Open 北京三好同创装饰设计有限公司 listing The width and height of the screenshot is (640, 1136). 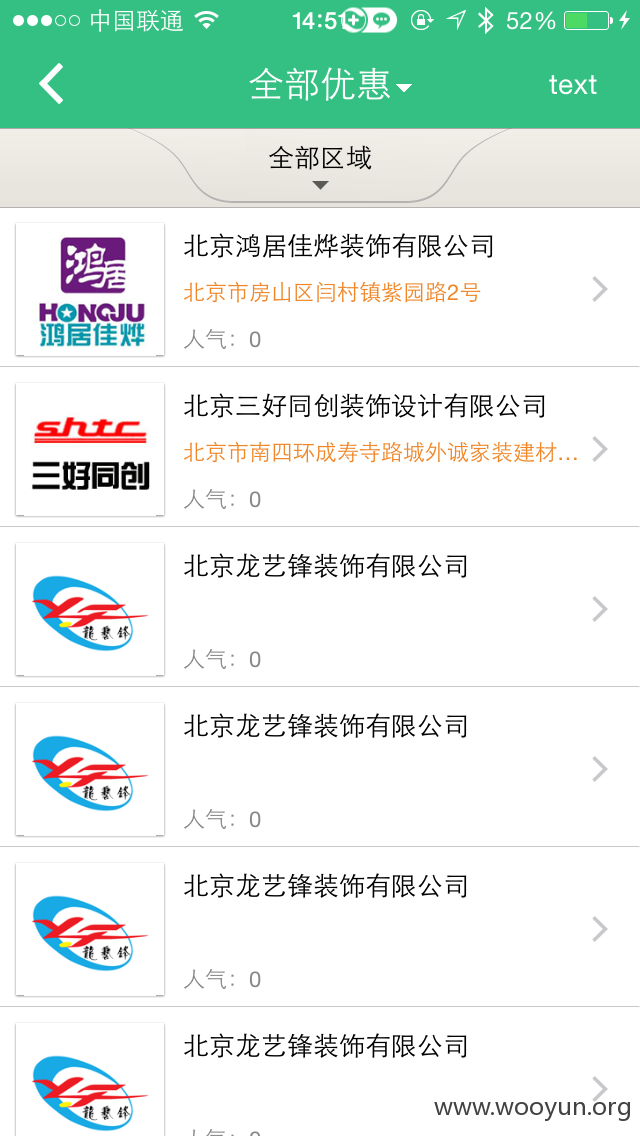click(320, 448)
